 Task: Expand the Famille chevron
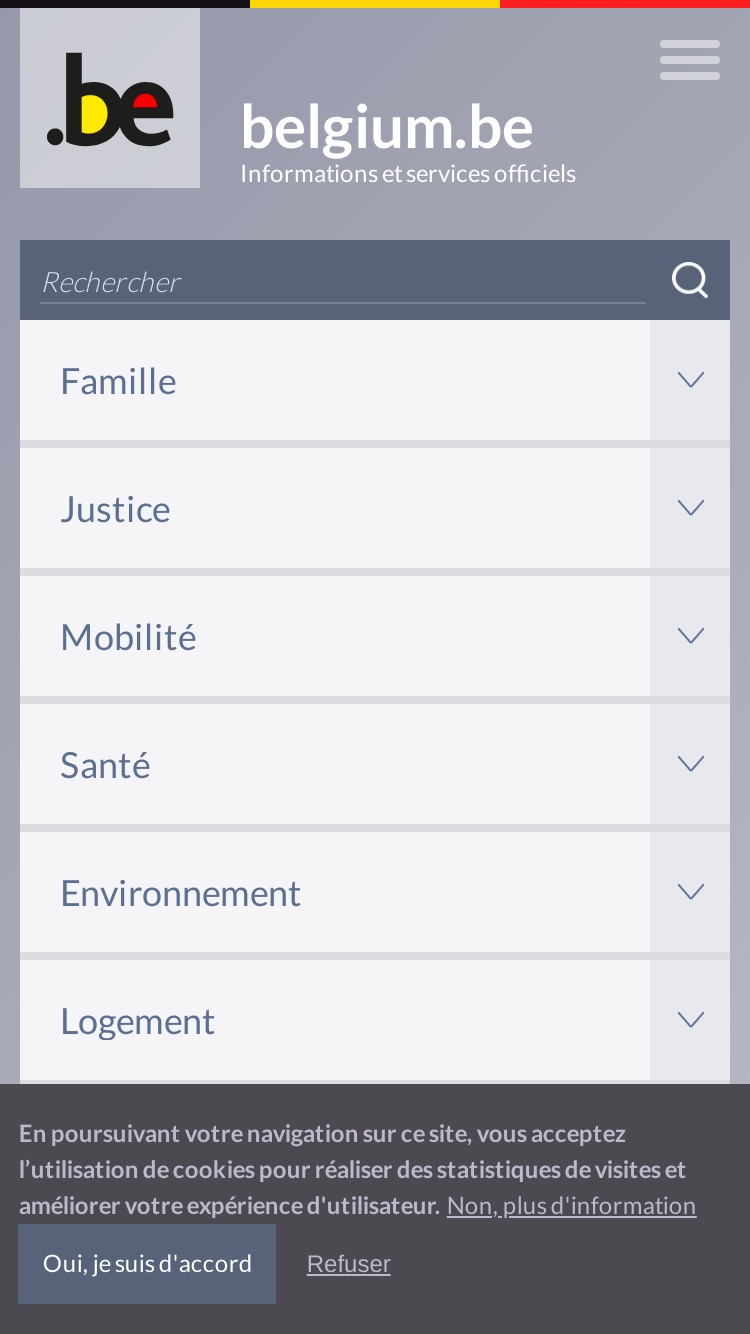tap(690, 380)
